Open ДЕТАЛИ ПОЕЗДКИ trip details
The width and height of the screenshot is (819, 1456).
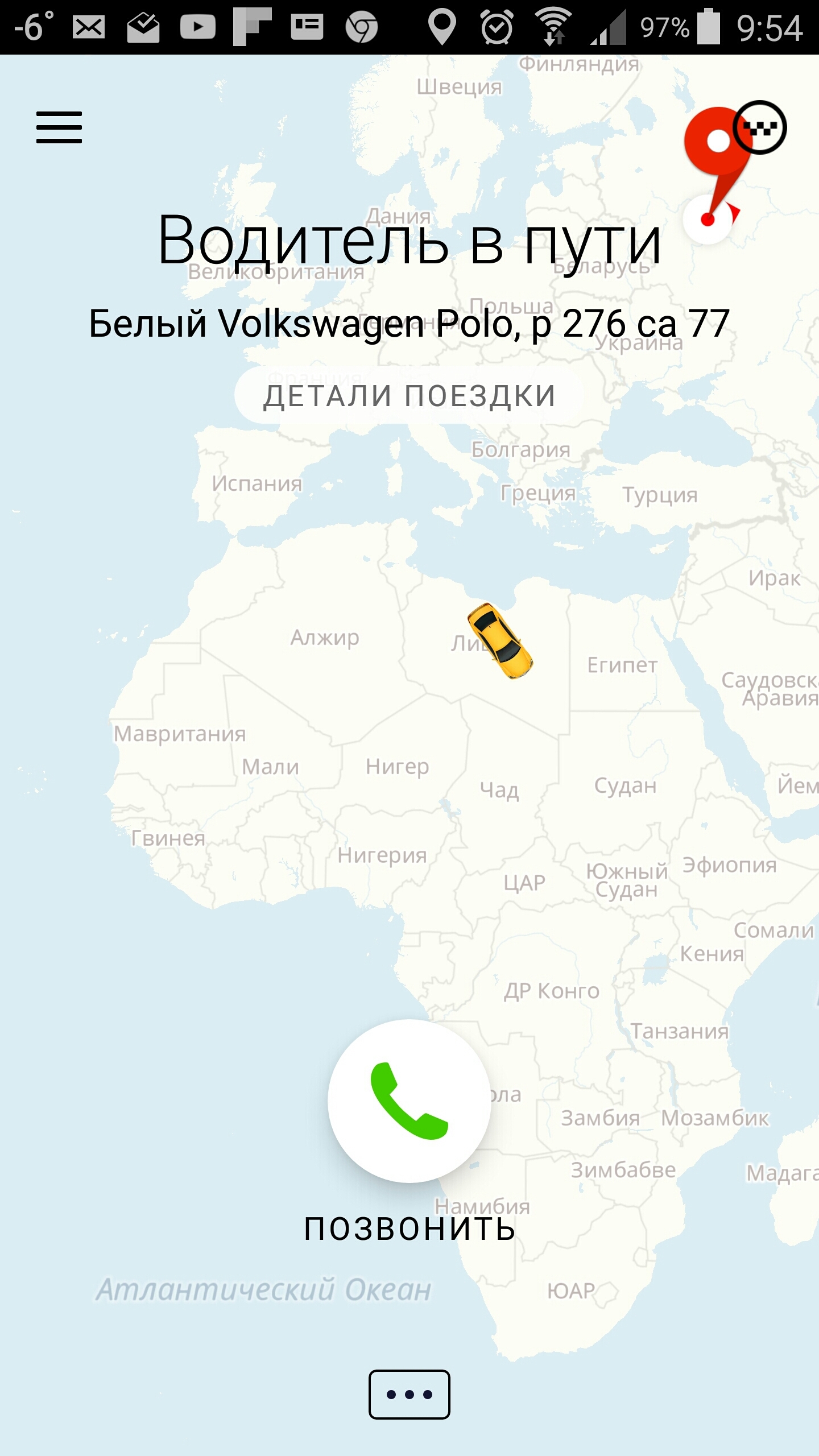pyautogui.click(x=409, y=396)
